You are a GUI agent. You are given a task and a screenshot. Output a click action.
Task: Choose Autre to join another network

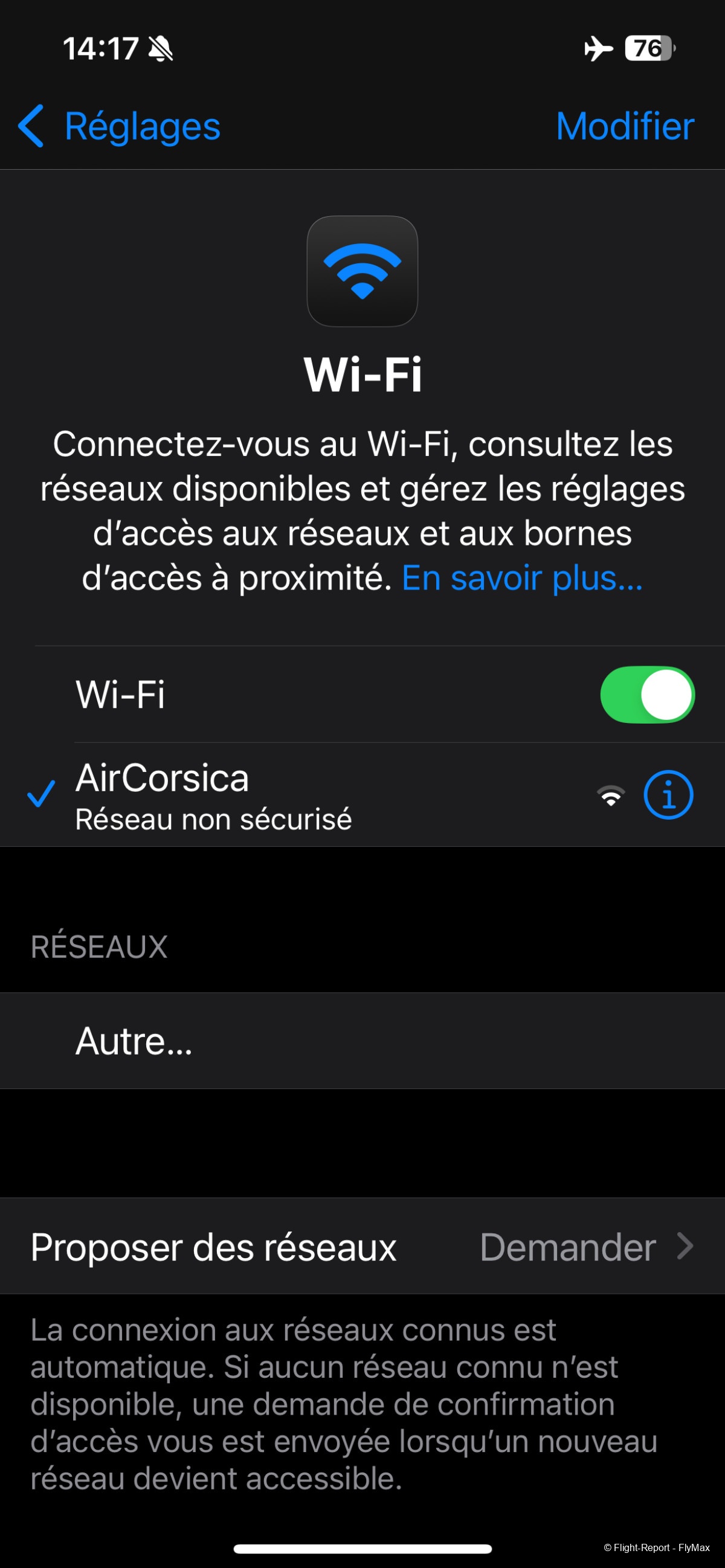[x=134, y=1041]
